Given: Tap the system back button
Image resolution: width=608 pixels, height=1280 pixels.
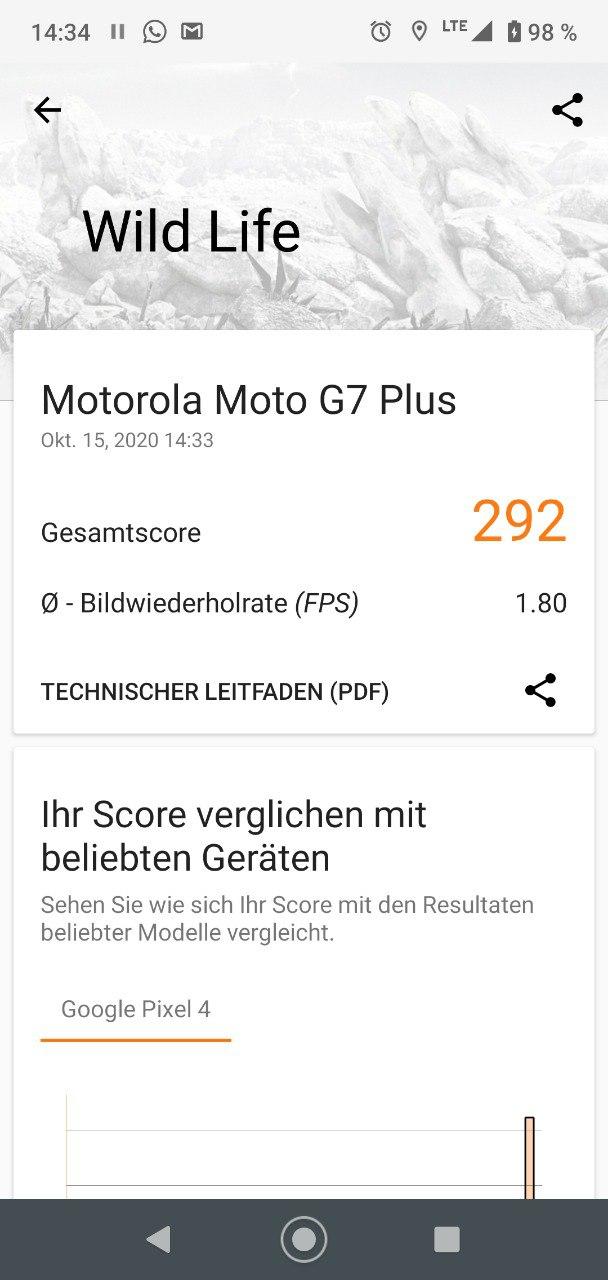Looking at the screenshot, I should coord(158,1240).
